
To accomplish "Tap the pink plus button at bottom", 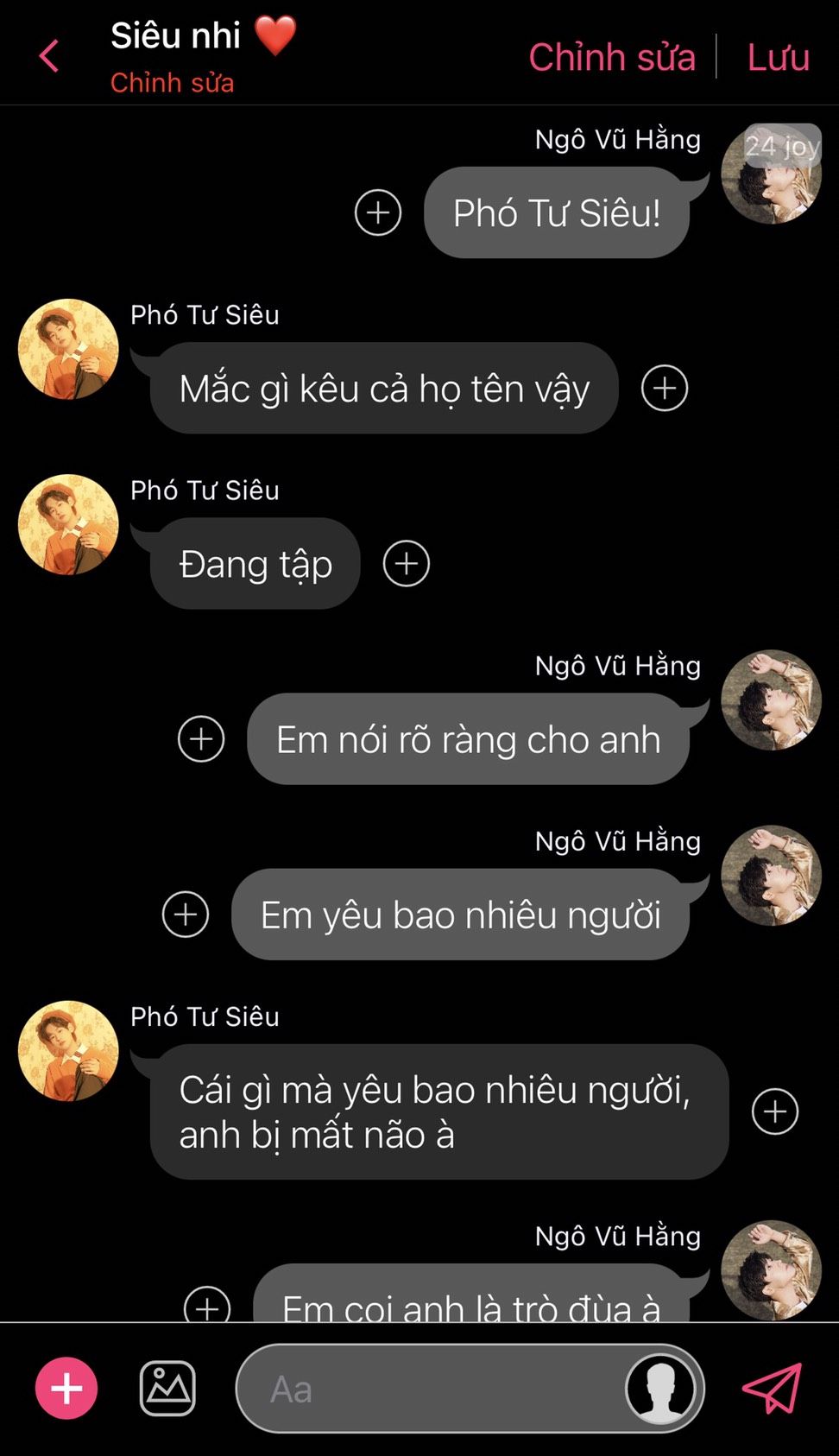I will click(x=66, y=1389).
